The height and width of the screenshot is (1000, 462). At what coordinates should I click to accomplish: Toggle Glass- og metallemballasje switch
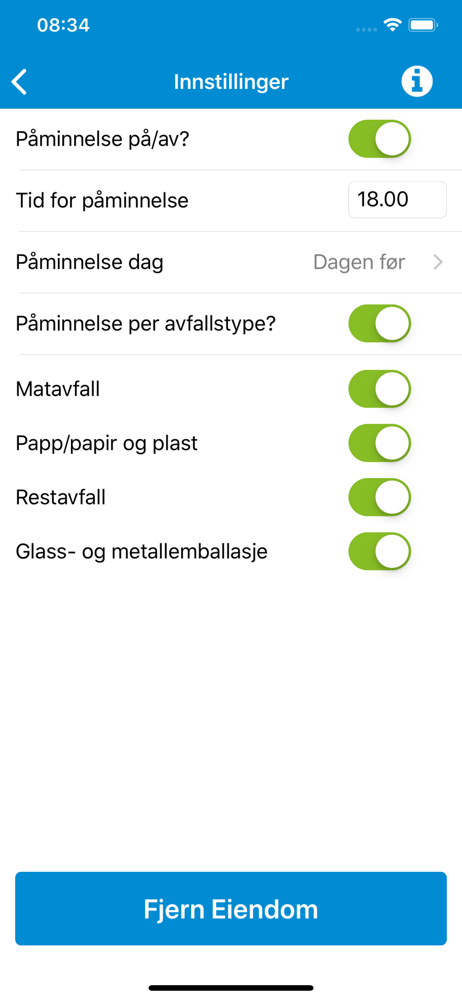(x=379, y=552)
